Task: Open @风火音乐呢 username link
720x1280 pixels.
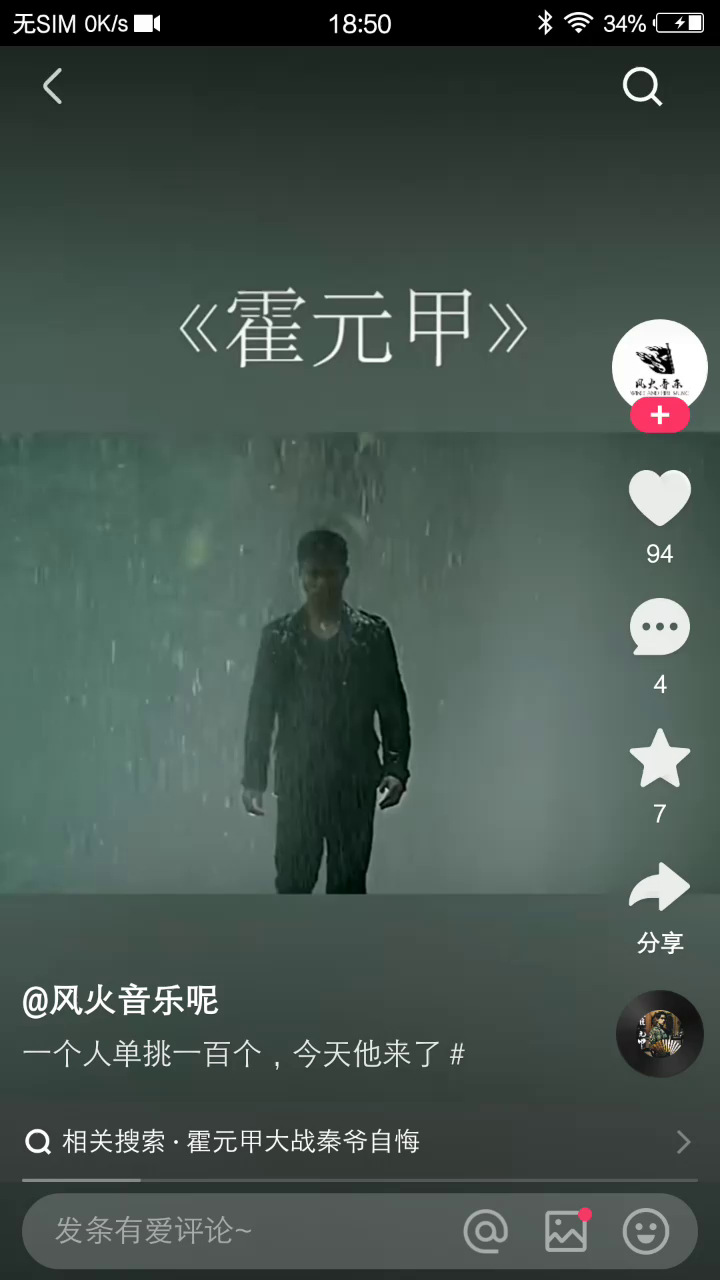Action: [x=120, y=1000]
